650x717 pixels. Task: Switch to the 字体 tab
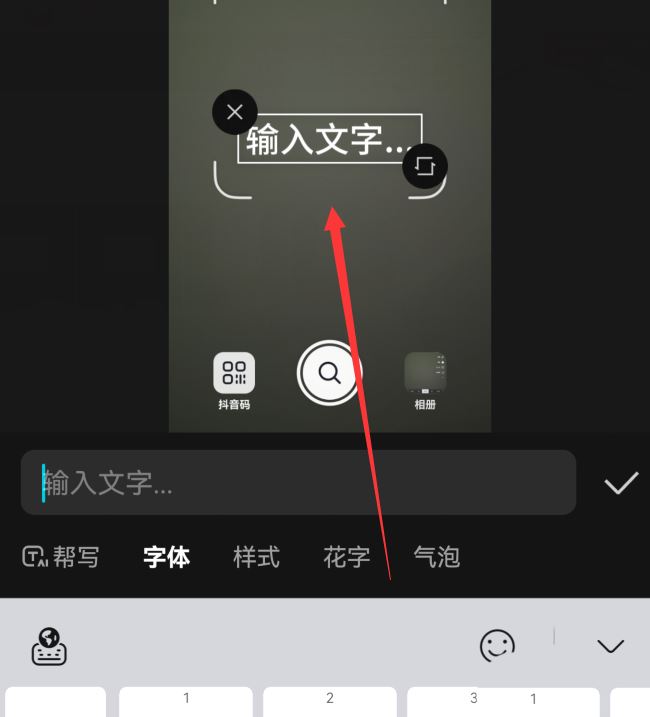pyautogui.click(x=167, y=557)
